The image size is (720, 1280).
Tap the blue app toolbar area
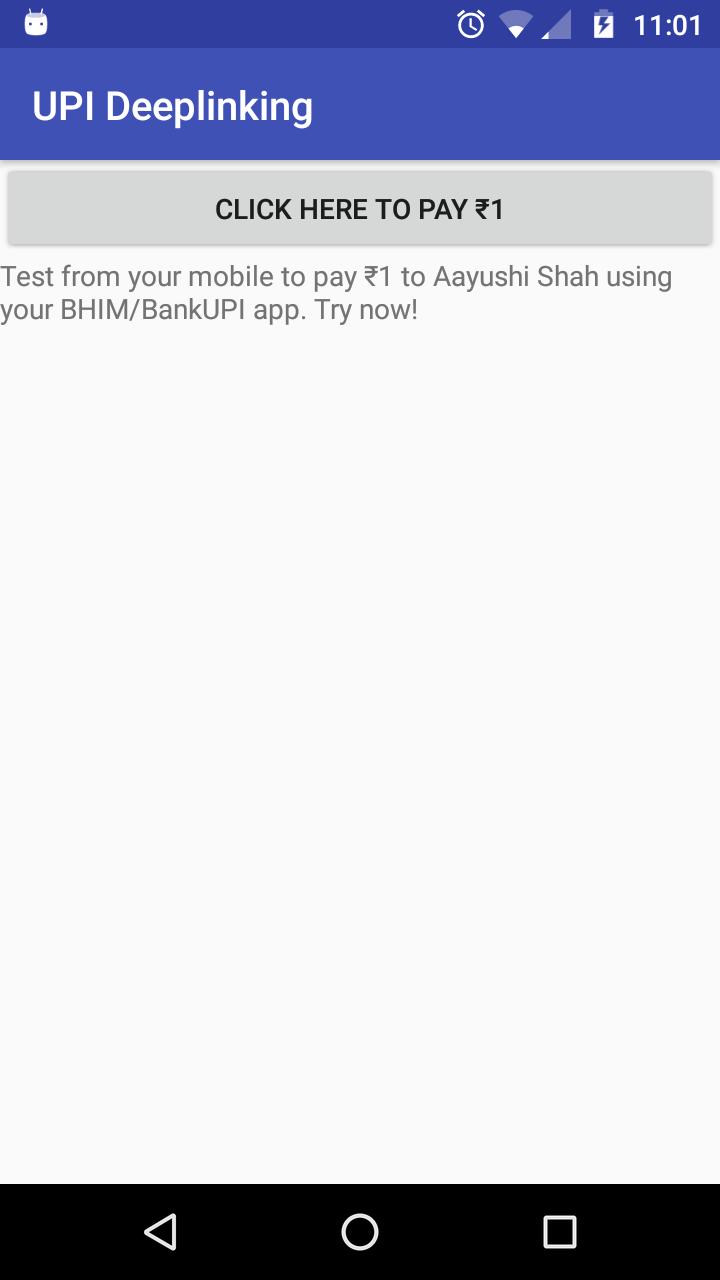500,105
